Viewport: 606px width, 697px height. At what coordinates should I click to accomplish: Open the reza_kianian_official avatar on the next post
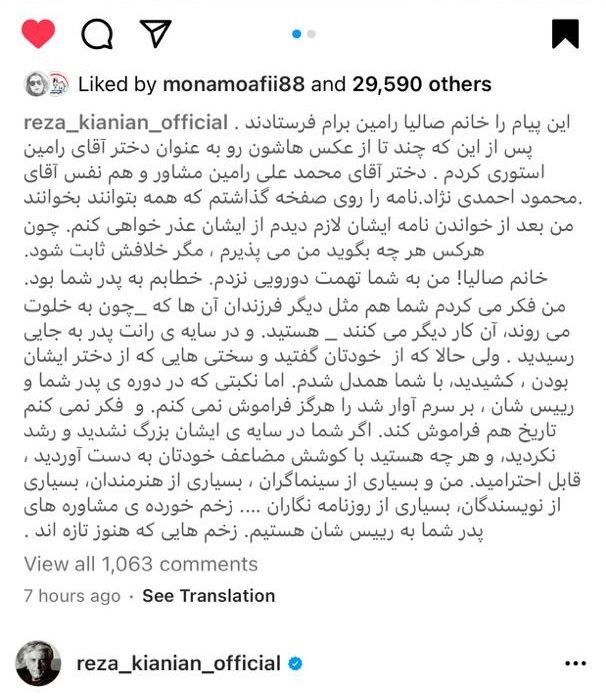pos(39,662)
